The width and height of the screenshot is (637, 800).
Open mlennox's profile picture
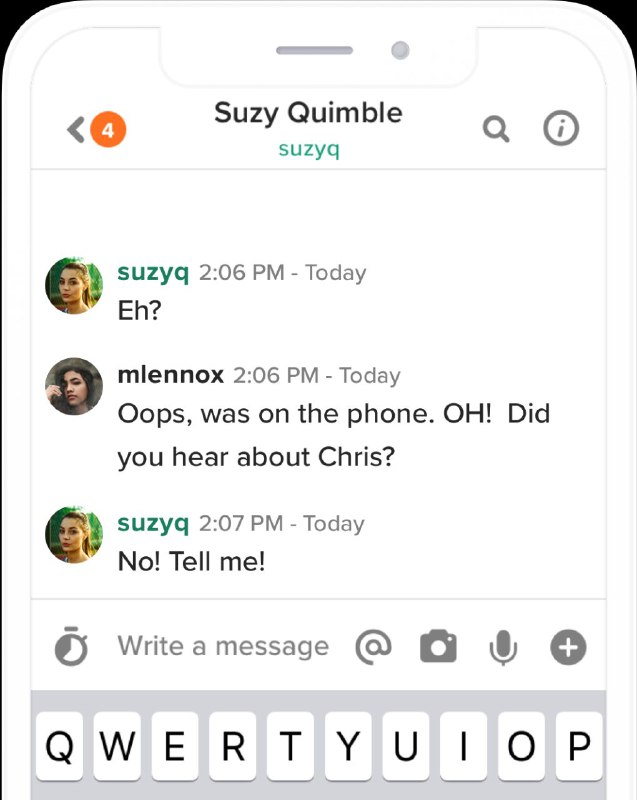(x=74, y=386)
